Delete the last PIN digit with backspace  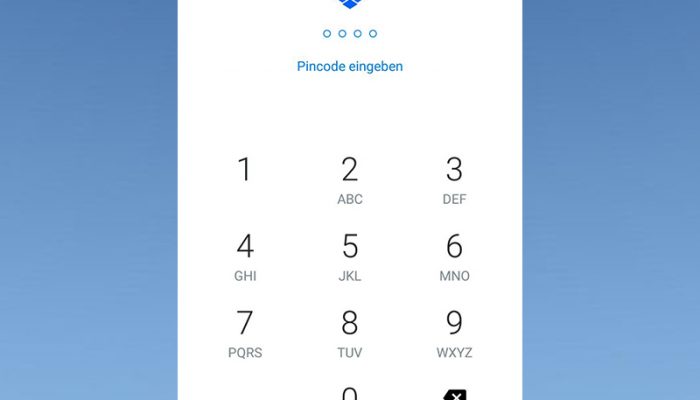click(x=454, y=395)
